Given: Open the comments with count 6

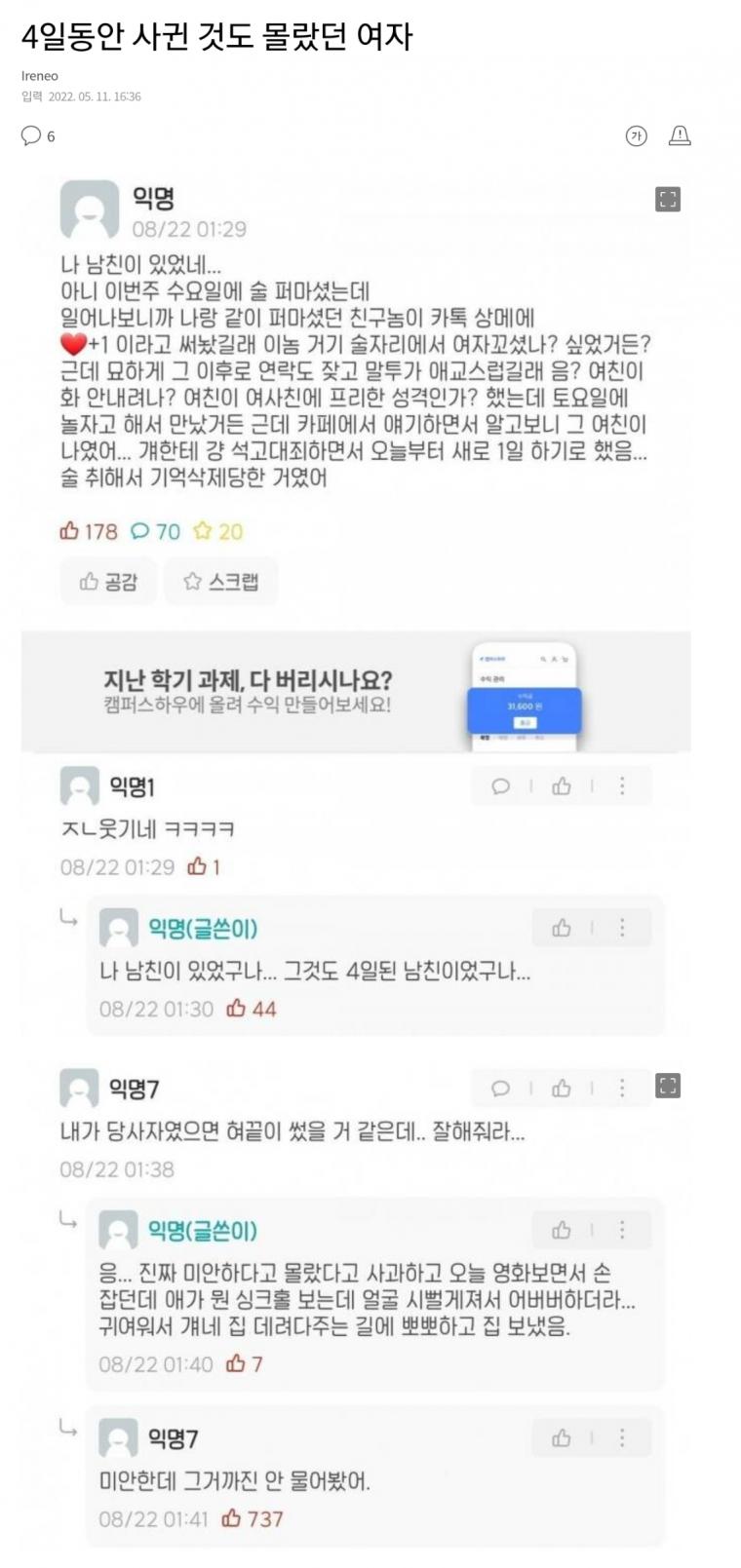Looking at the screenshot, I should [x=37, y=135].
